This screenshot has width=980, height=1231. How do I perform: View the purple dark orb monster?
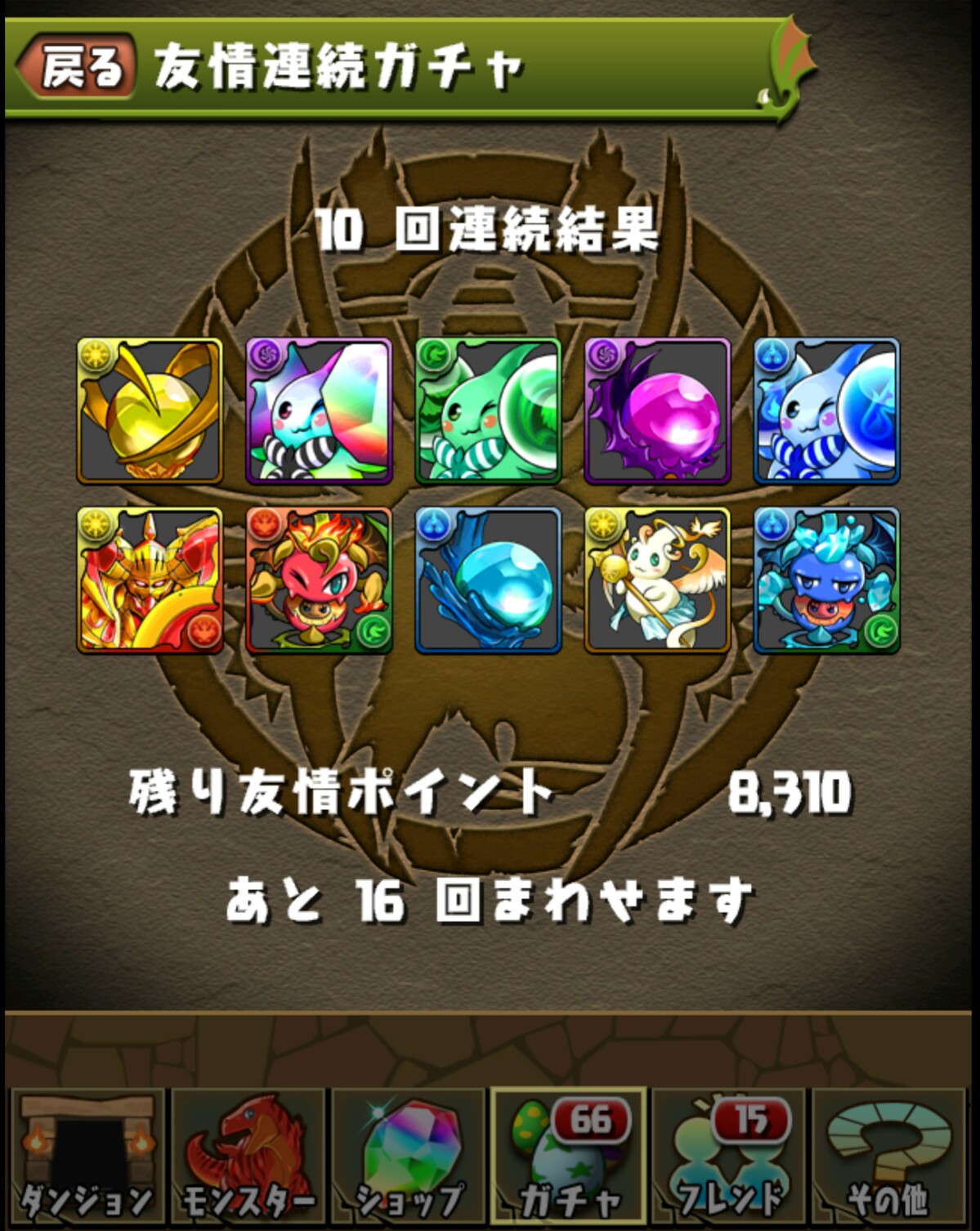click(657, 411)
